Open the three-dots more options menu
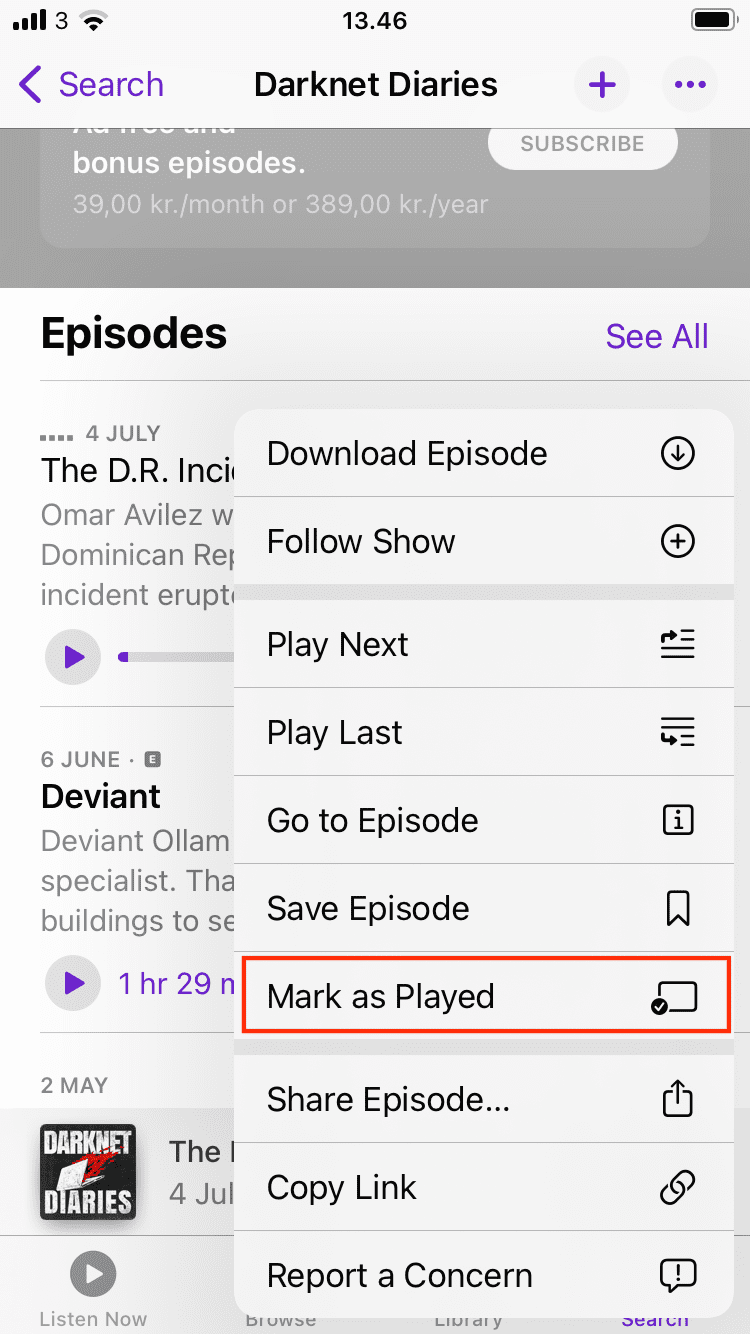750x1334 pixels. [690, 85]
